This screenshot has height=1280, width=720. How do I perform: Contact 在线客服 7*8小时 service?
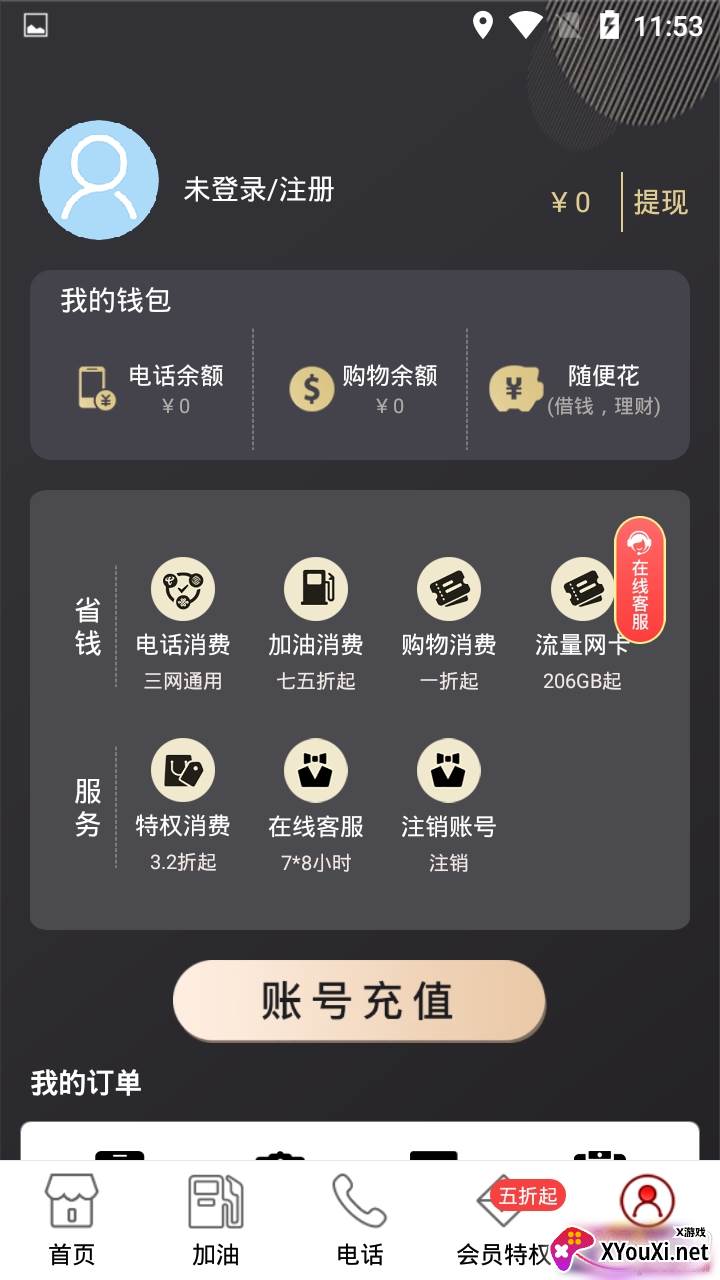click(316, 804)
